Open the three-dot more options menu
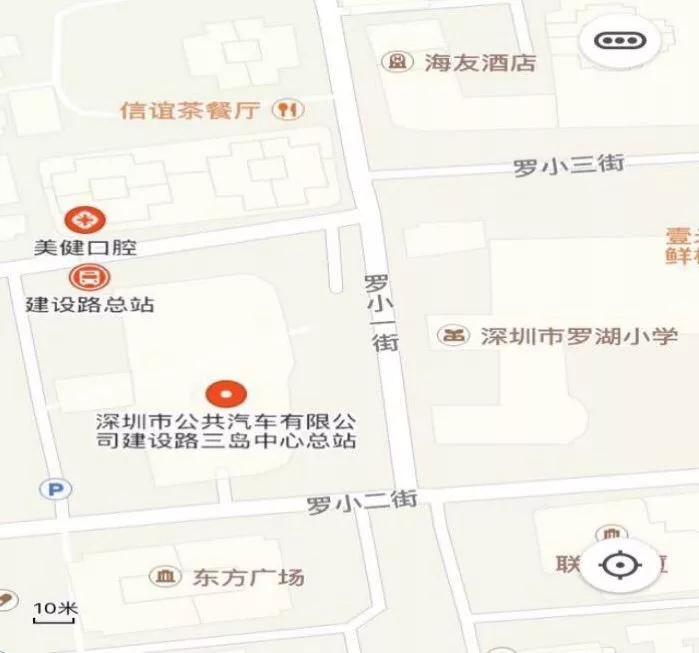699x653 pixels. (621, 41)
